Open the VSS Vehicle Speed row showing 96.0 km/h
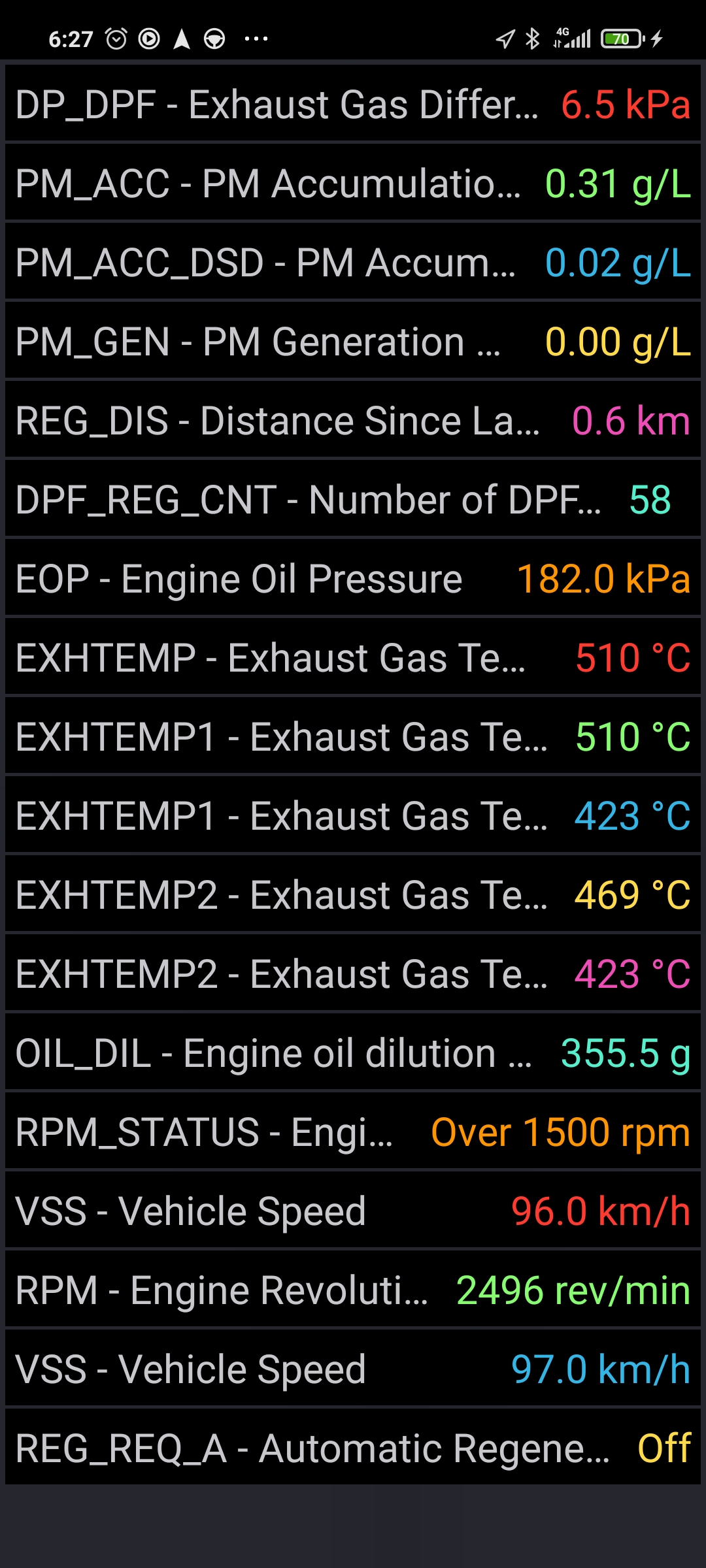706x1568 pixels. tap(353, 1211)
